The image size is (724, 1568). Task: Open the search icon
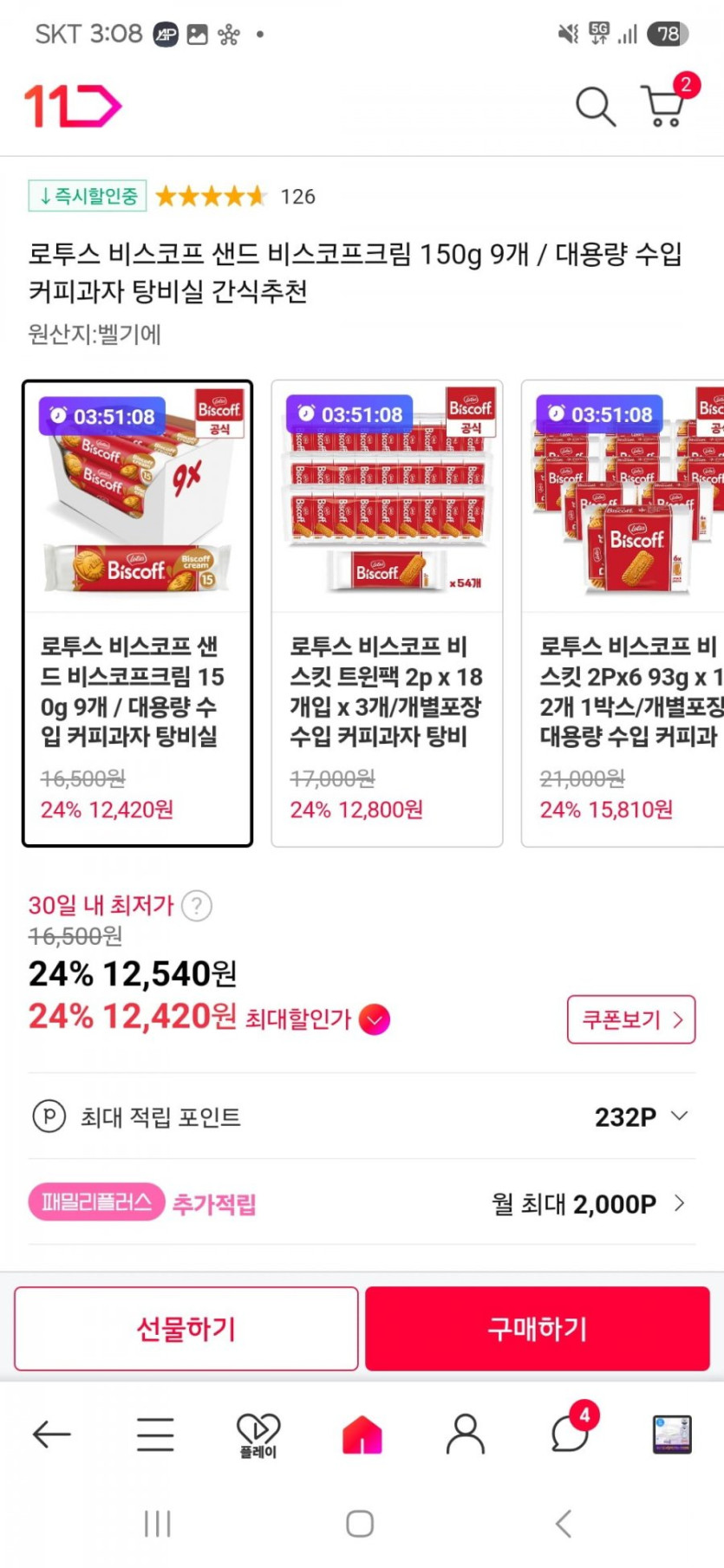click(595, 107)
